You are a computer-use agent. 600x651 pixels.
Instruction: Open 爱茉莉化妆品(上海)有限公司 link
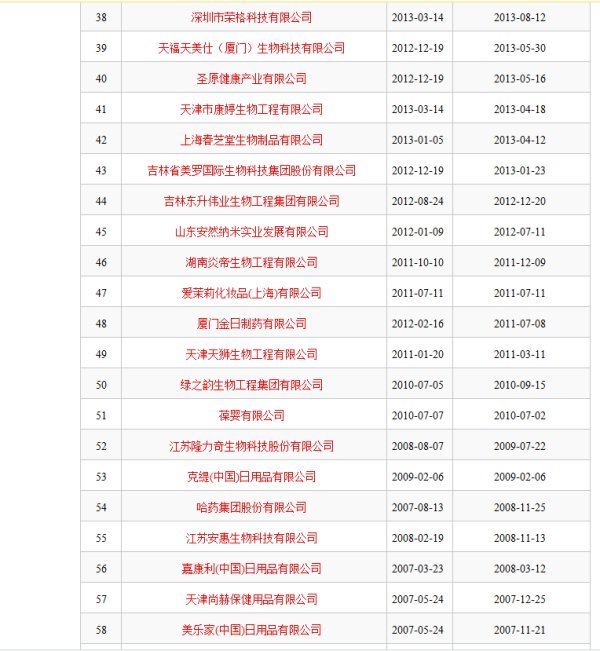[251, 293]
